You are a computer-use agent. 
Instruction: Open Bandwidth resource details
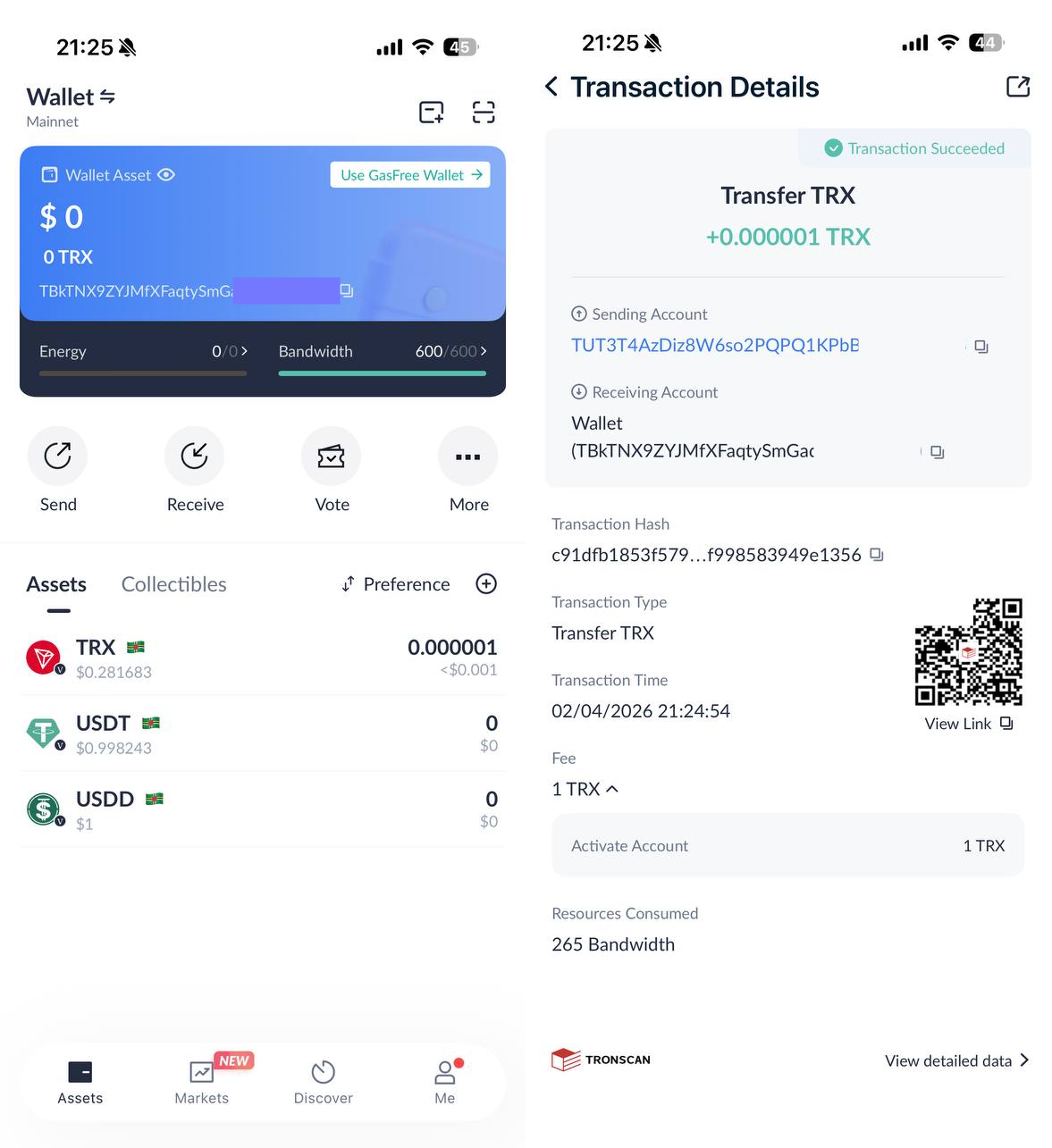click(382, 352)
